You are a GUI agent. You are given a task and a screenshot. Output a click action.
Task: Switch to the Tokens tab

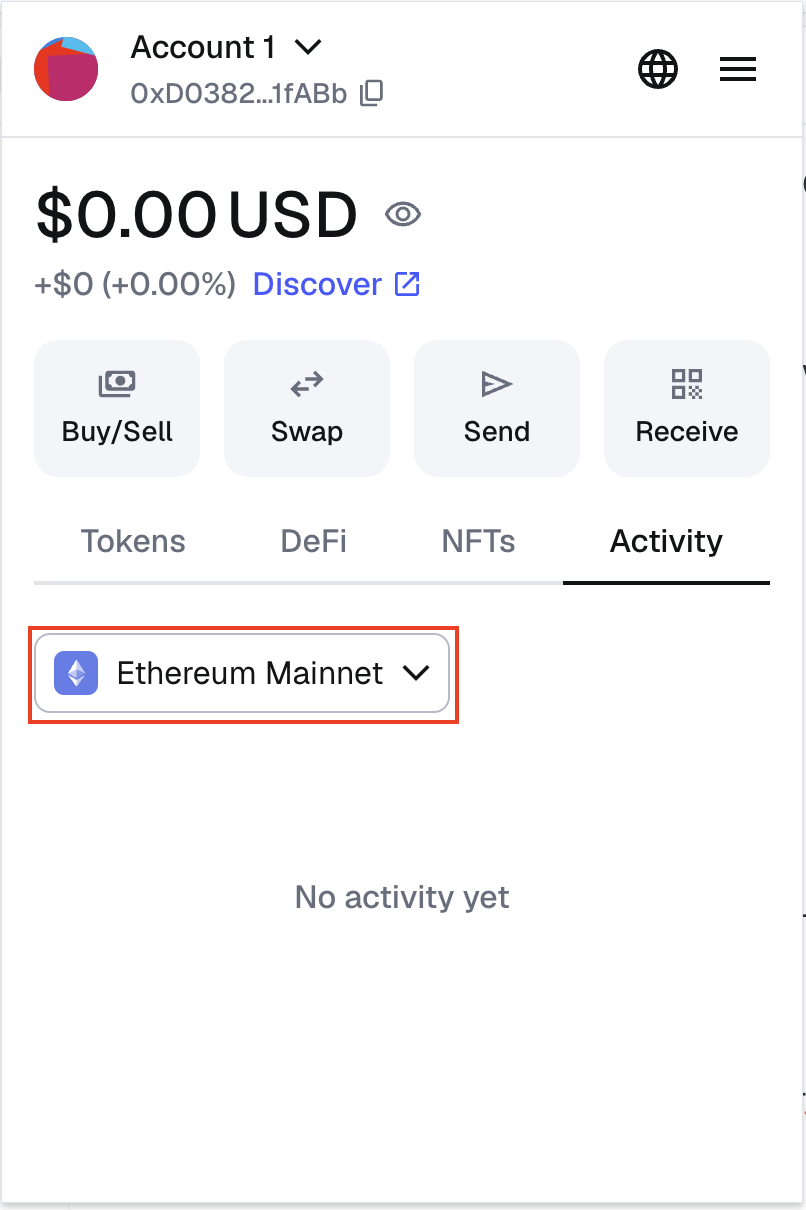click(133, 542)
